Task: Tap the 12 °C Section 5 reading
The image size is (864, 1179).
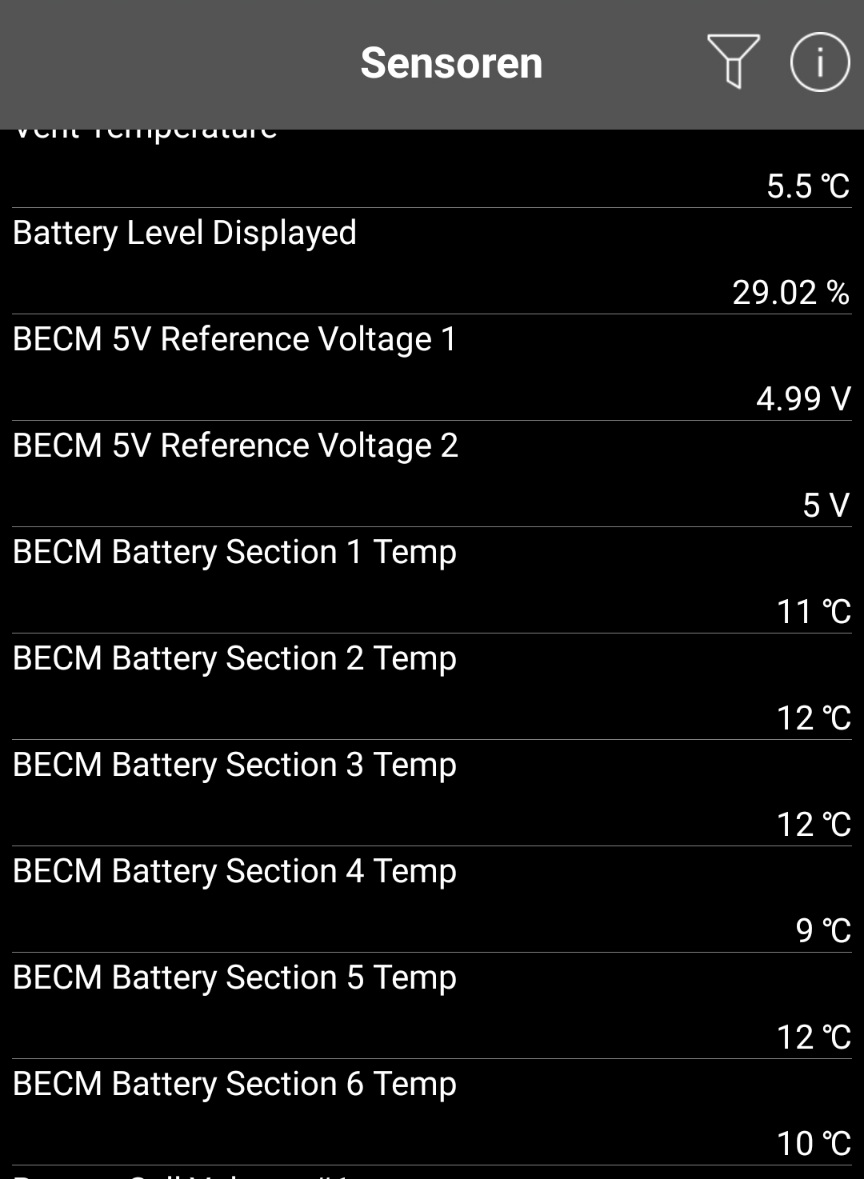Action: [x=812, y=1037]
